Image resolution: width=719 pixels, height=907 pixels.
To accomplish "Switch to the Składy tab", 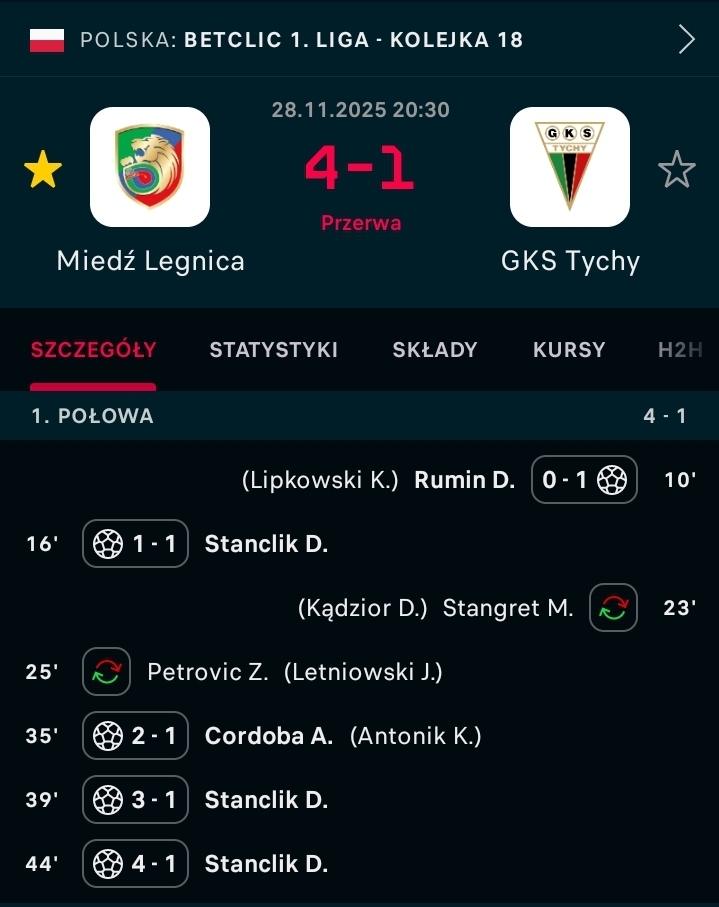I will tap(435, 350).
